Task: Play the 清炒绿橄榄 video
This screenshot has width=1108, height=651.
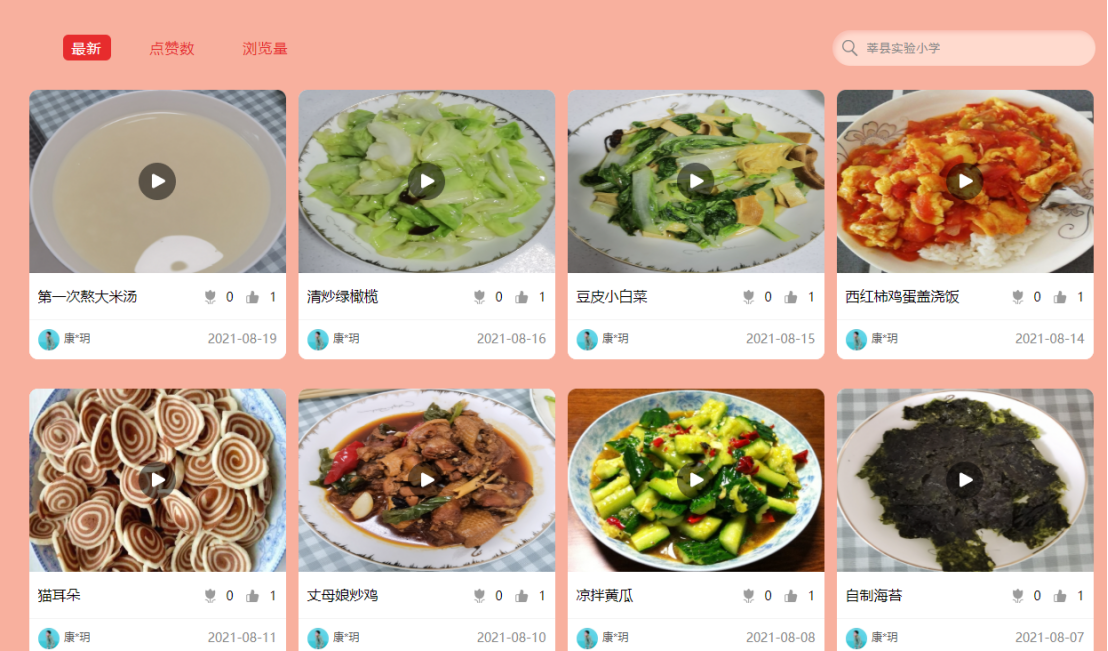Action: [426, 181]
